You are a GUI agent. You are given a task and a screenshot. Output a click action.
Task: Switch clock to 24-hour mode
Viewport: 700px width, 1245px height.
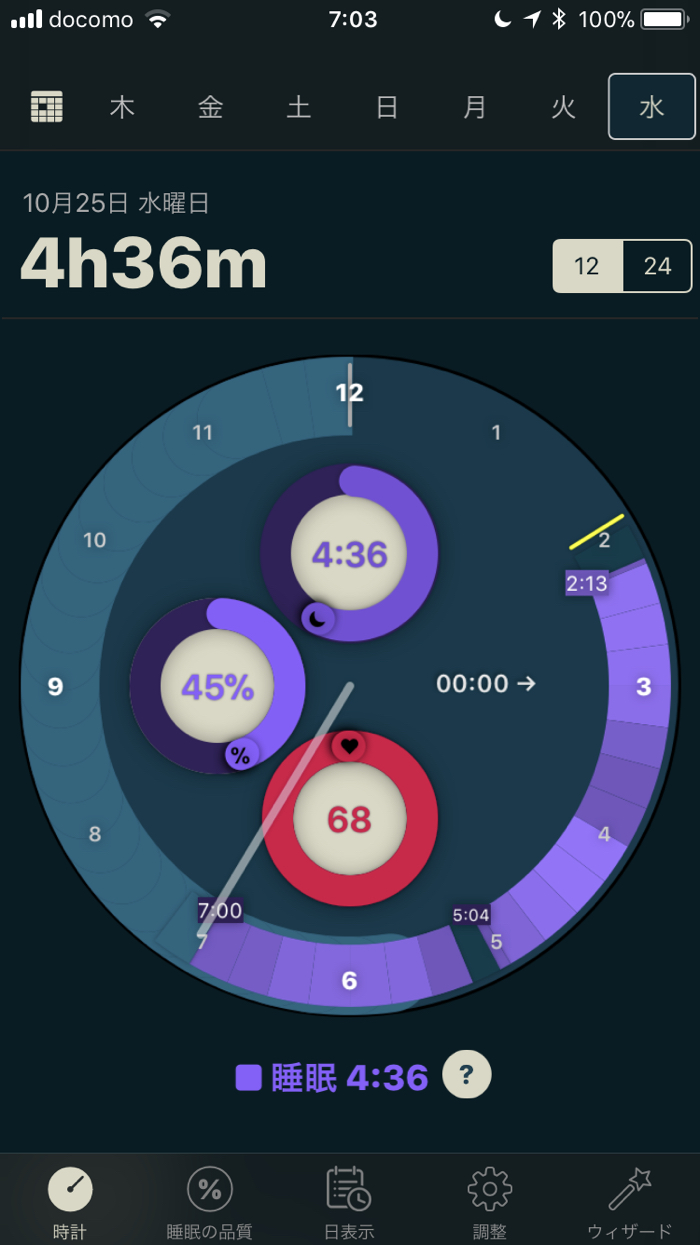tap(657, 266)
